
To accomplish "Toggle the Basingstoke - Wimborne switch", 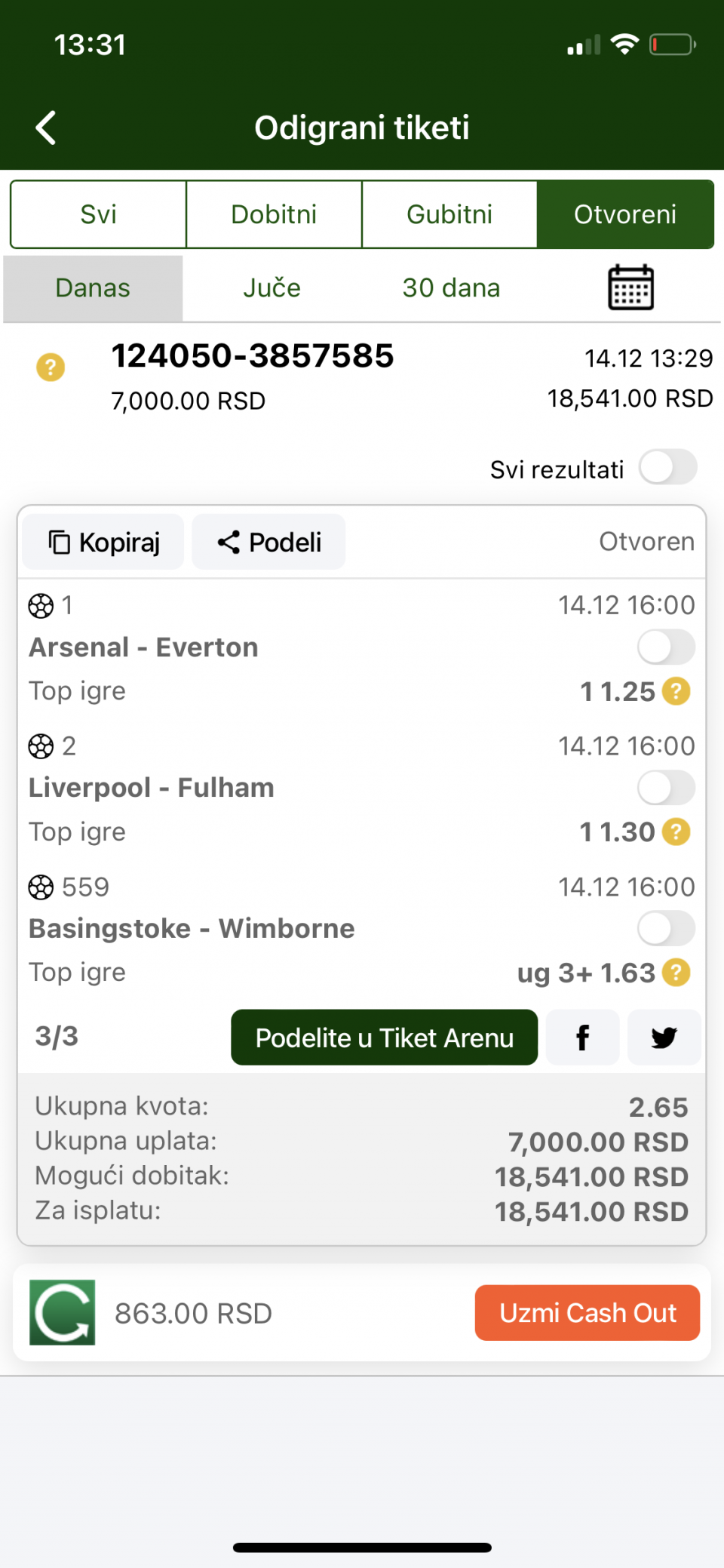I will click(x=666, y=928).
